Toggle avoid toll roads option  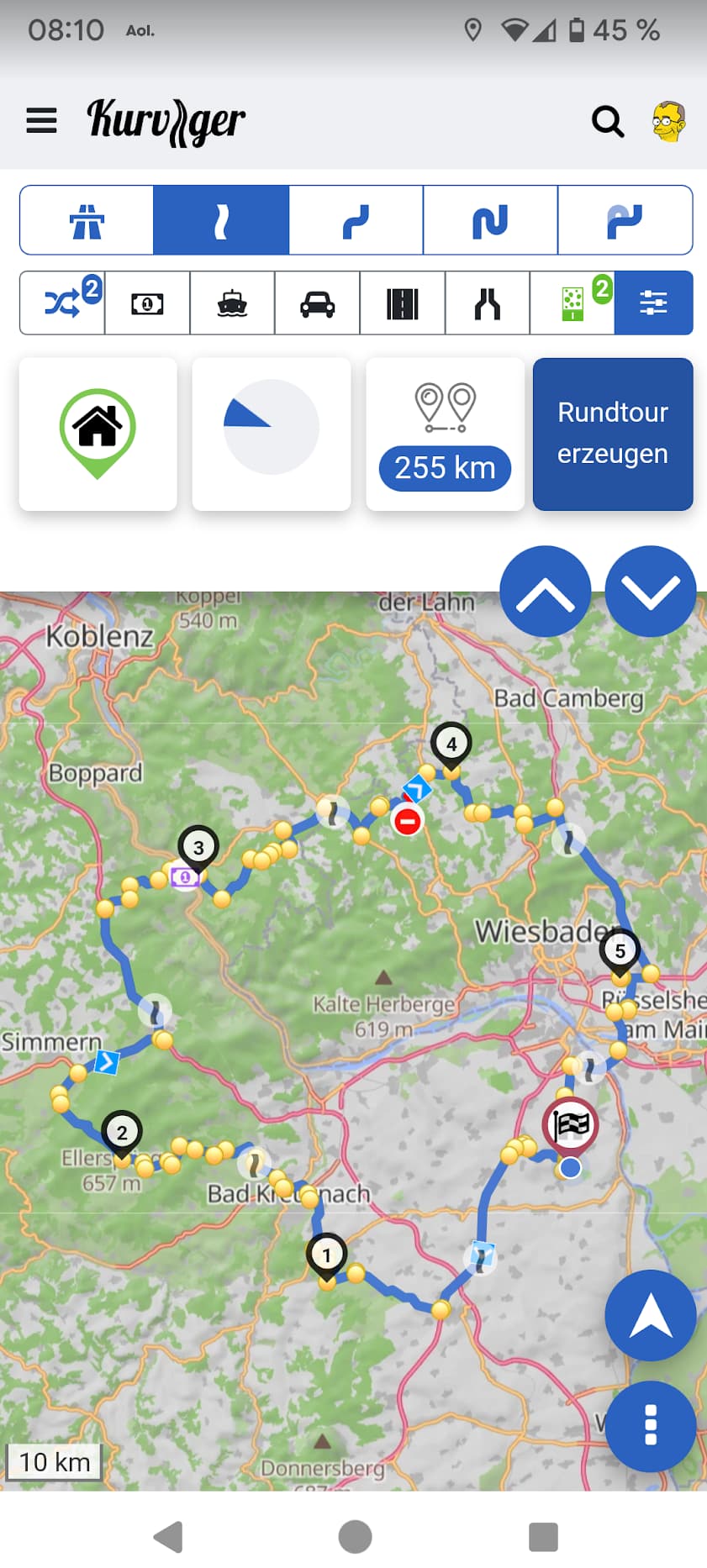(147, 303)
